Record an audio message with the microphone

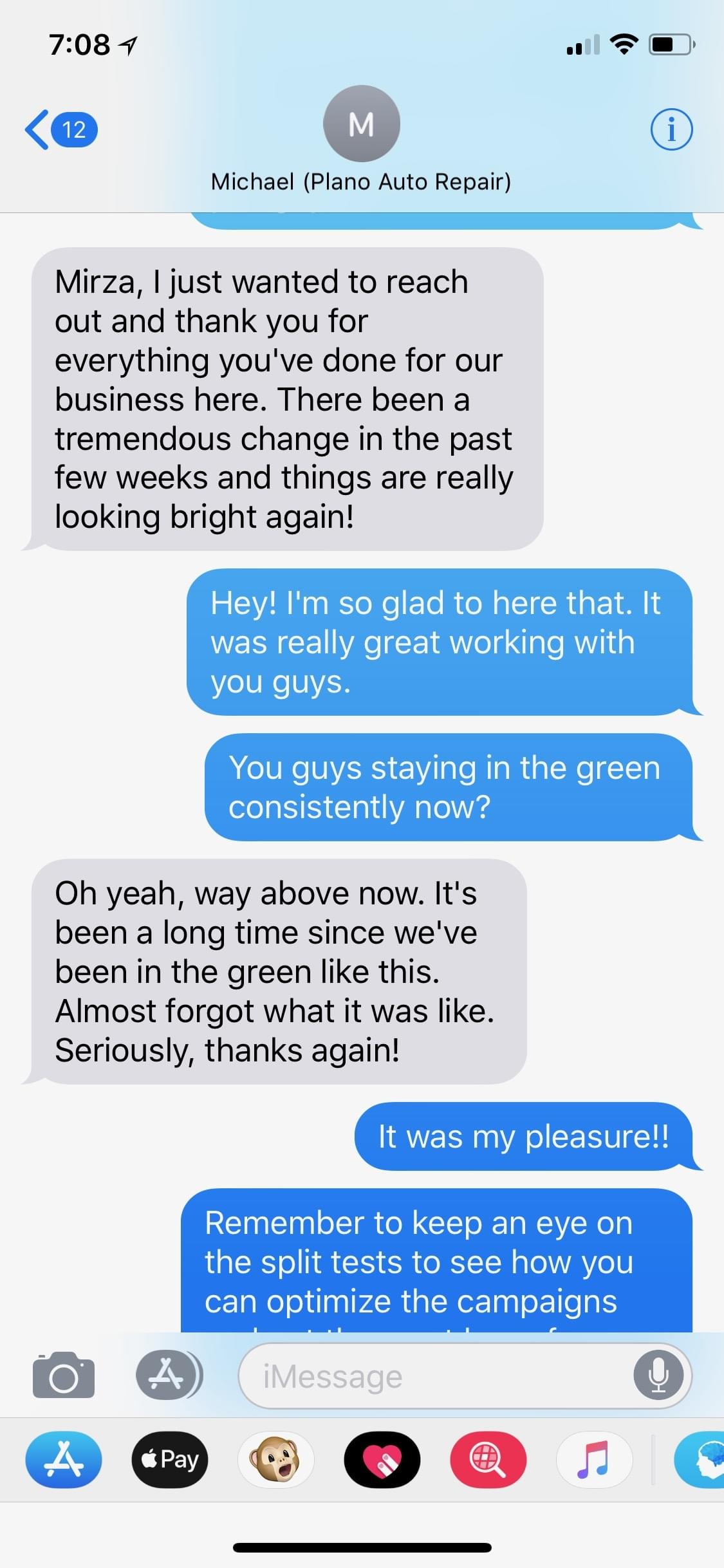(658, 1376)
